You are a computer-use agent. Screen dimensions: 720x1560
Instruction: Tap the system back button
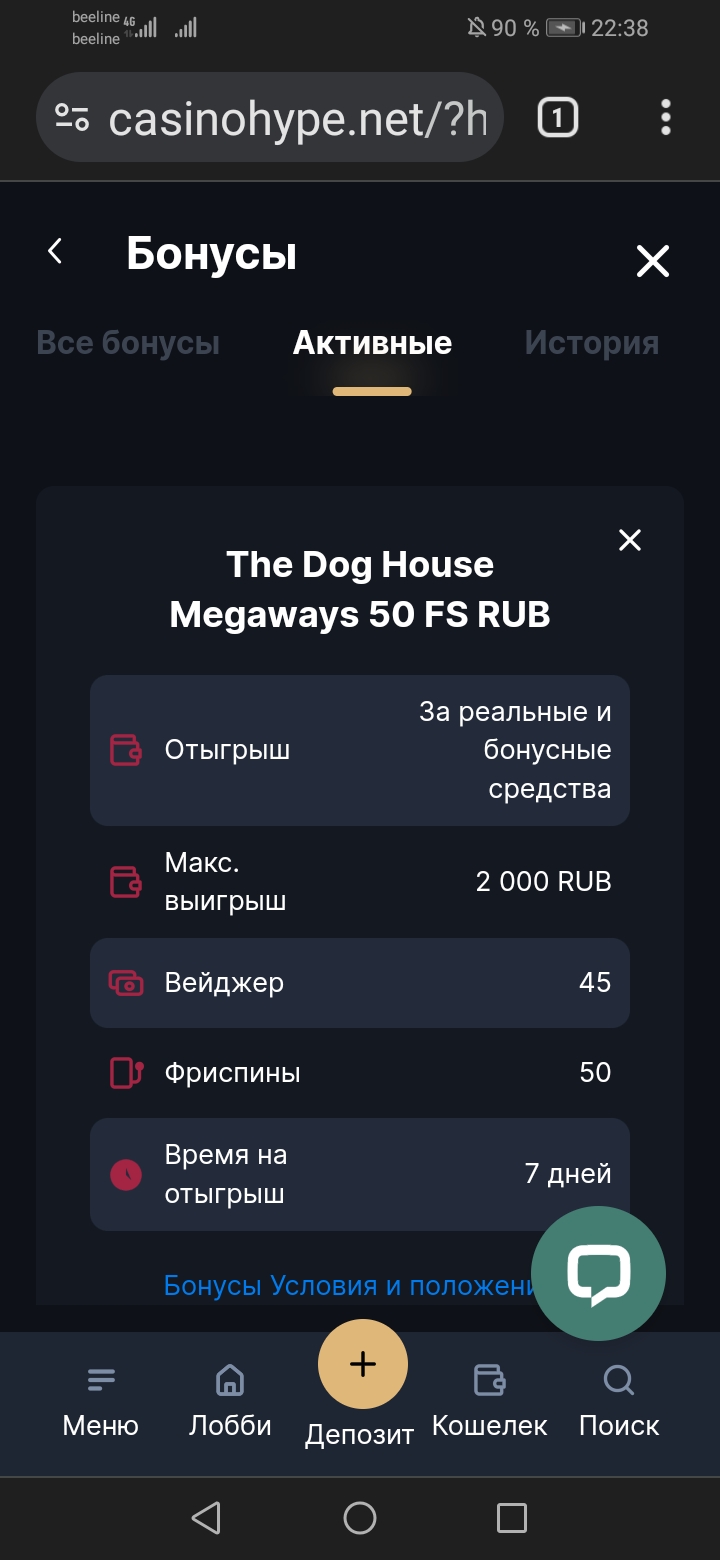click(206, 1518)
